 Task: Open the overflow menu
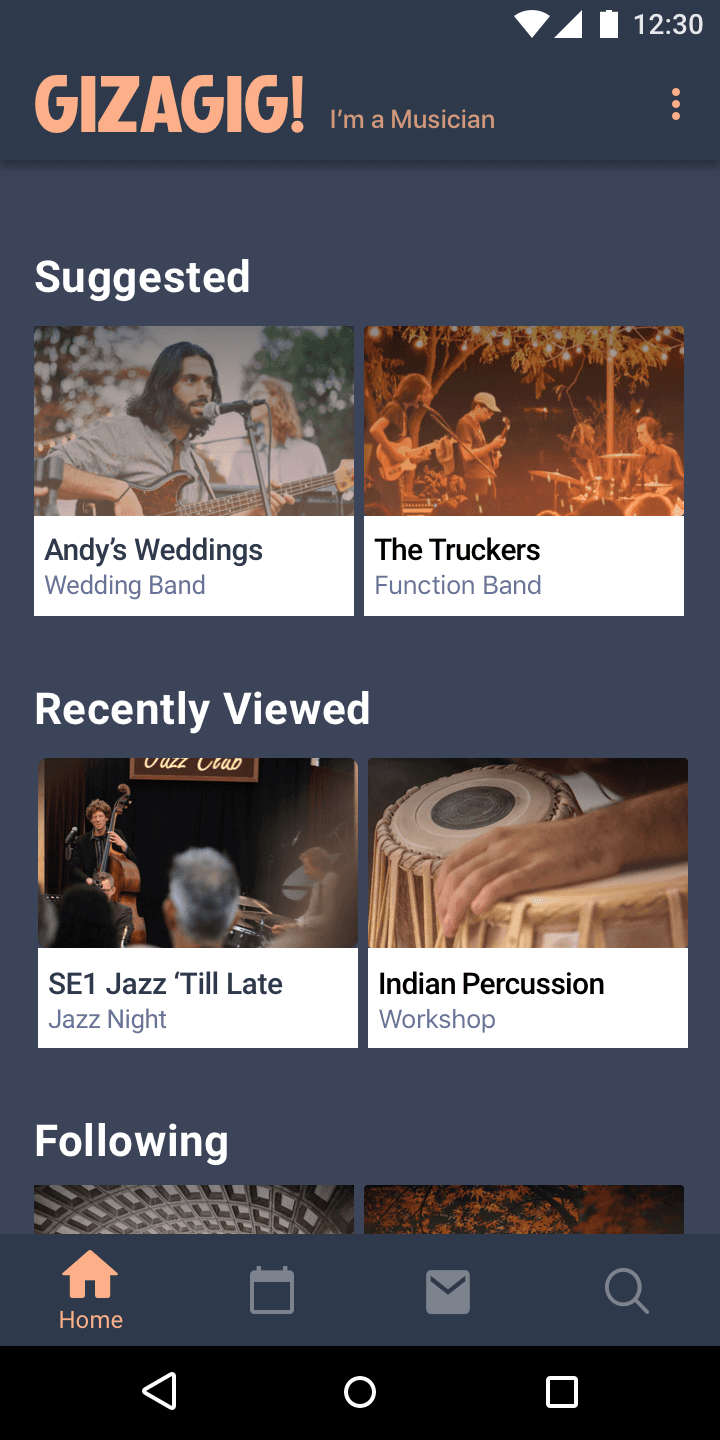point(676,104)
